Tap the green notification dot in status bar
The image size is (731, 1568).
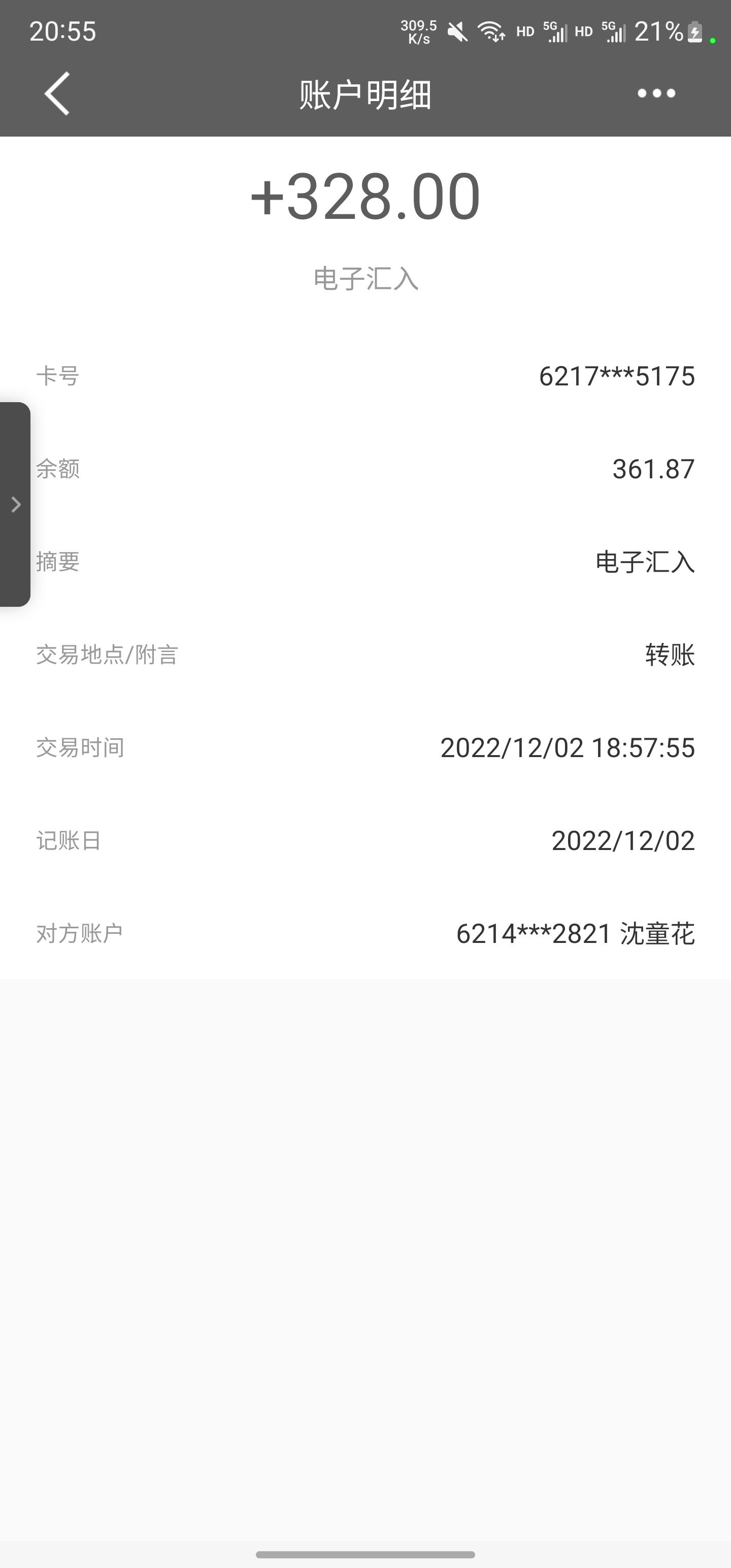[713, 40]
